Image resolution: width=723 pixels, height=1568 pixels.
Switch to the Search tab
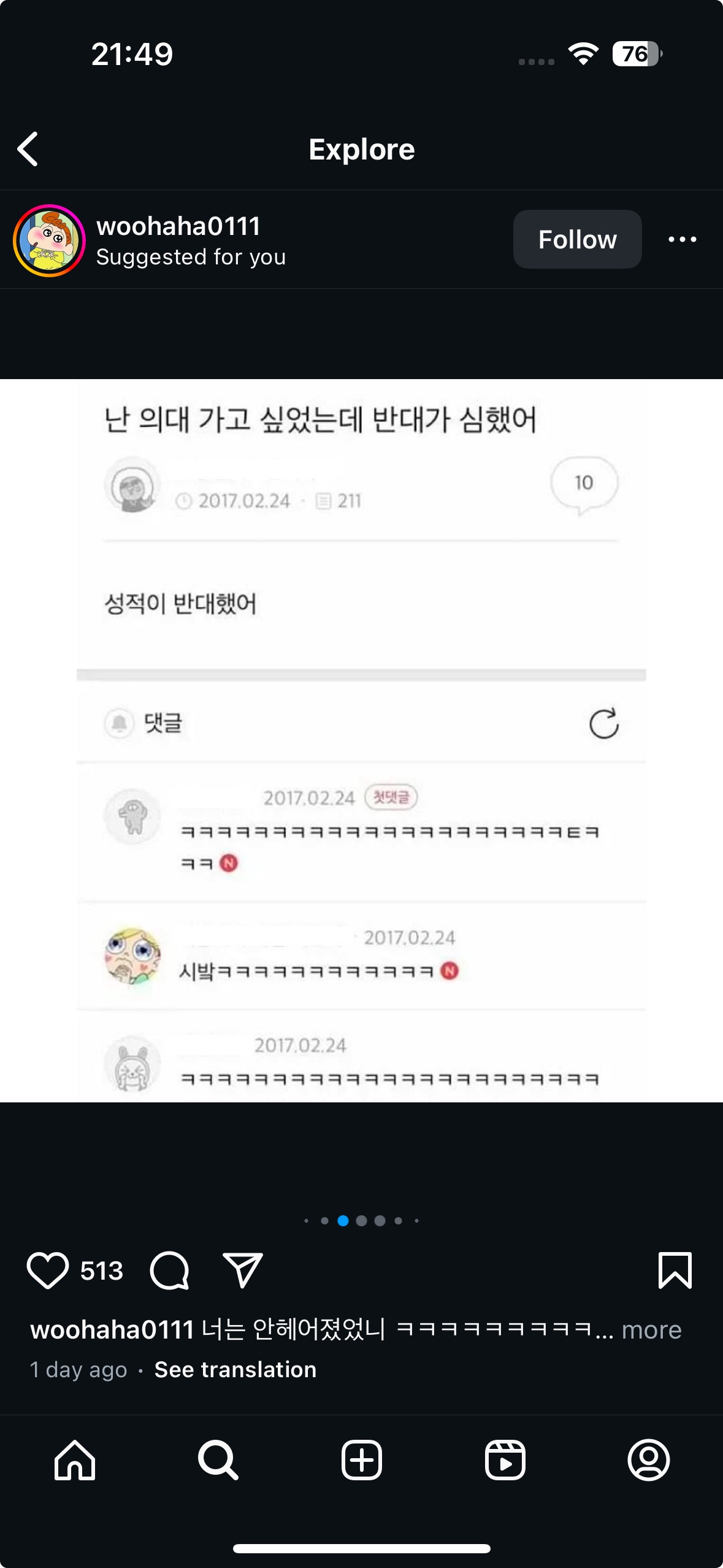(x=218, y=1460)
